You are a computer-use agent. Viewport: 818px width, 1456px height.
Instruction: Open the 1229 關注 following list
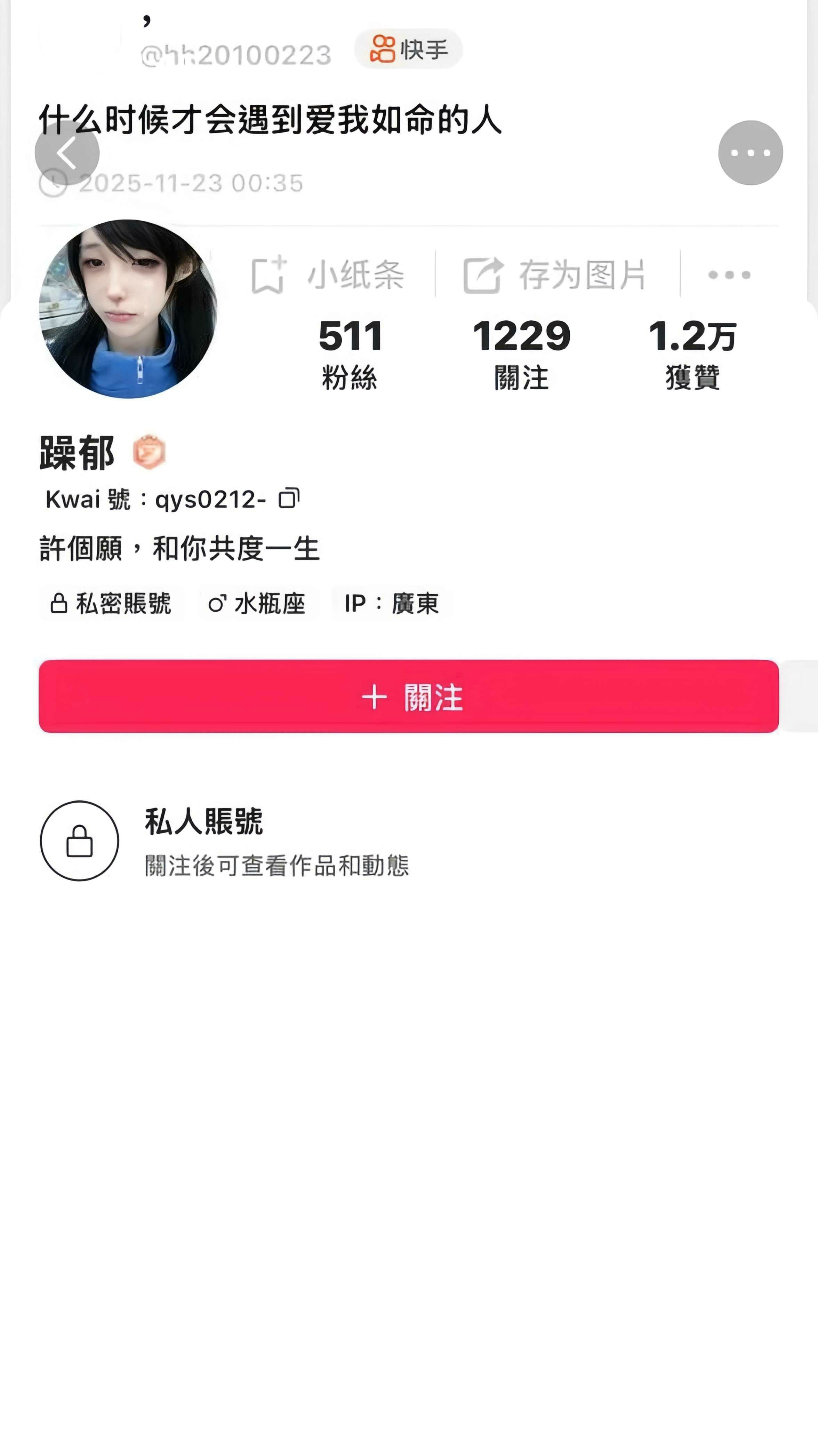[x=521, y=353]
